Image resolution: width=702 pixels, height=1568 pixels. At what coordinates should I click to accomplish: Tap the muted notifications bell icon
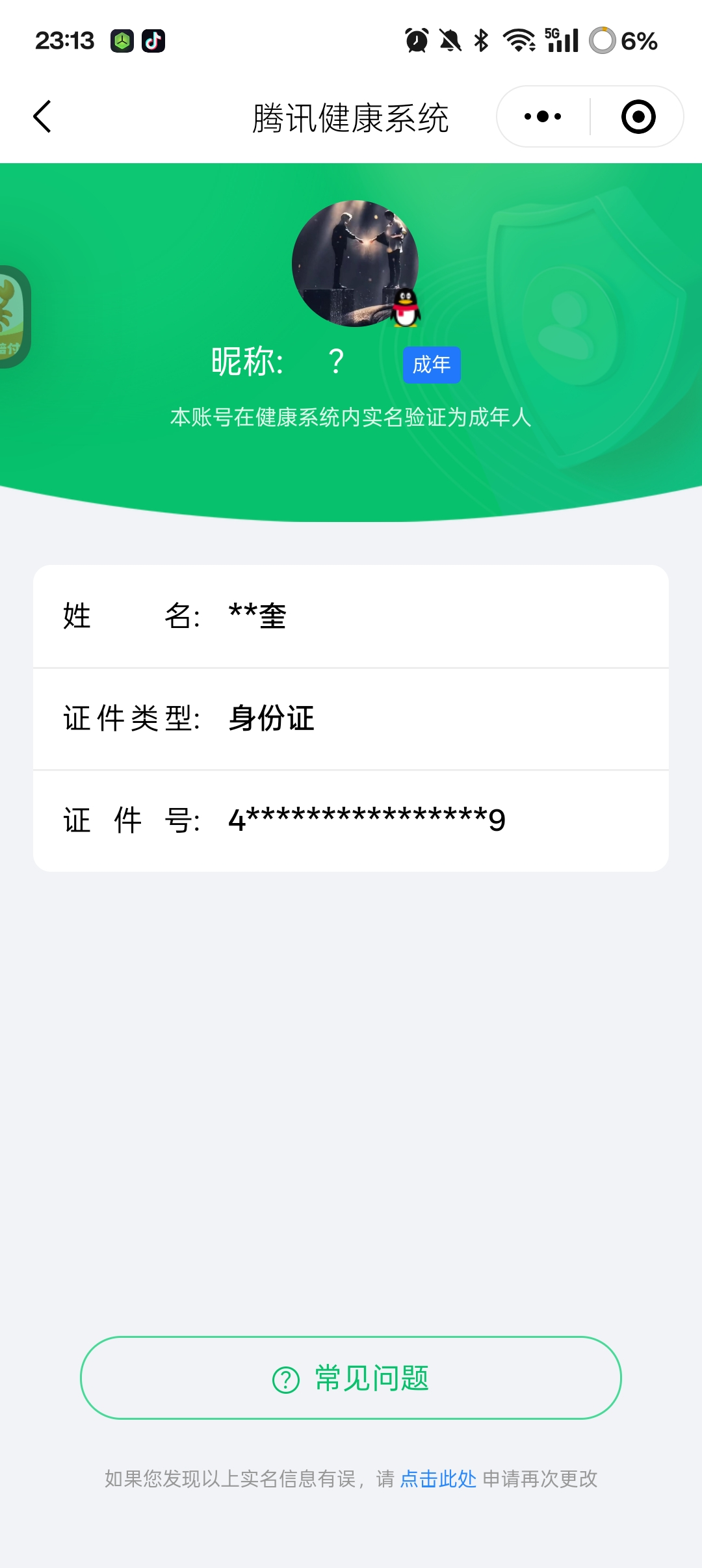[448, 40]
